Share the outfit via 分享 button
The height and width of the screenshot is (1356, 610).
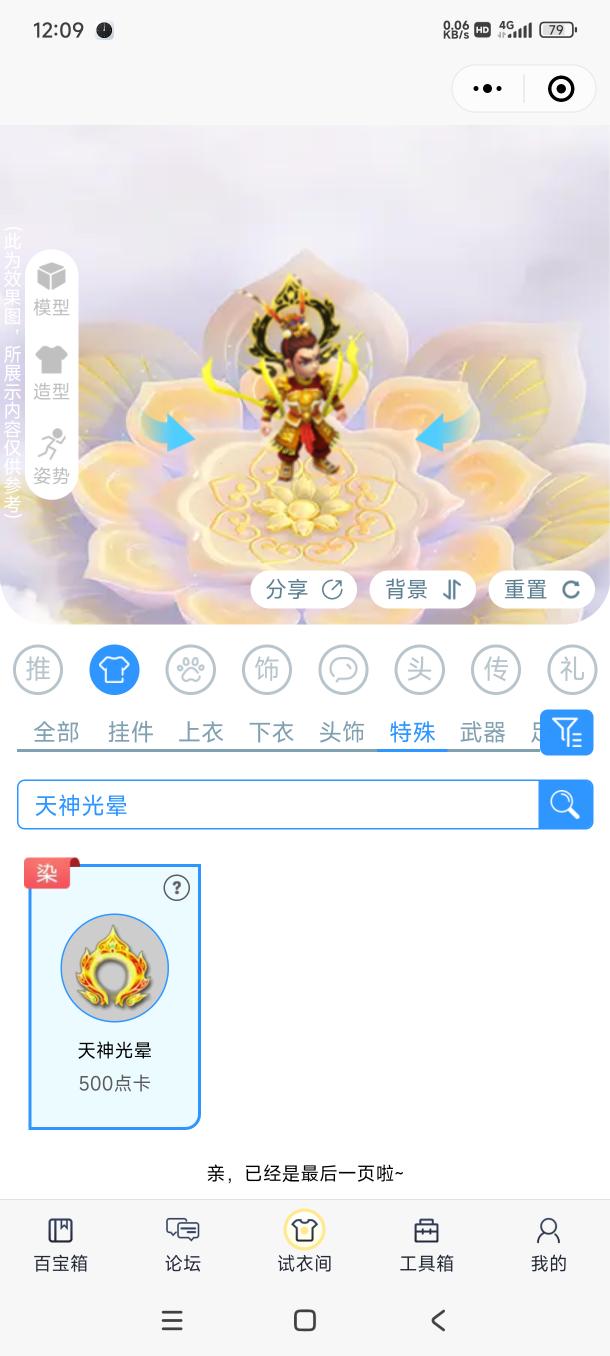(303, 589)
